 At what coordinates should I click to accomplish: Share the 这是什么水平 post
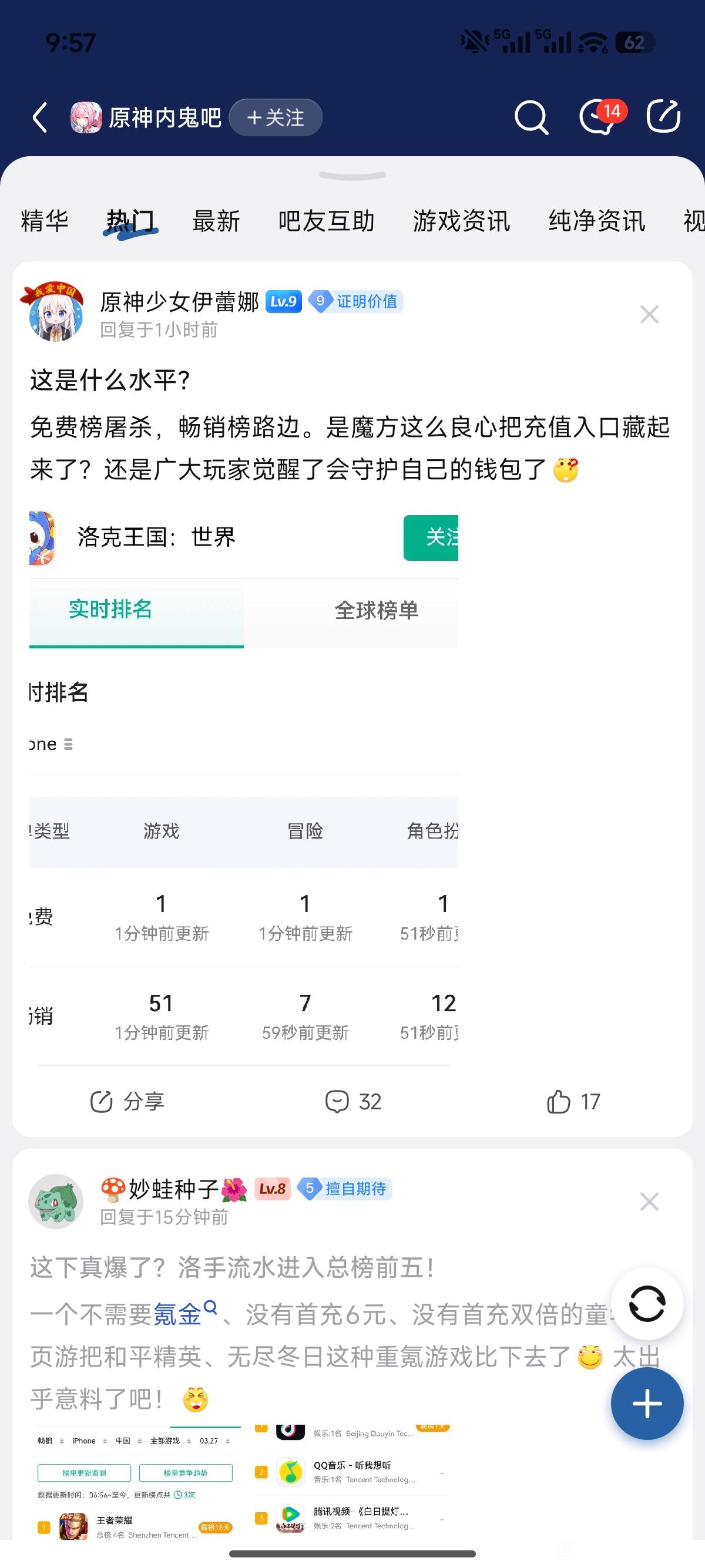[x=127, y=1101]
